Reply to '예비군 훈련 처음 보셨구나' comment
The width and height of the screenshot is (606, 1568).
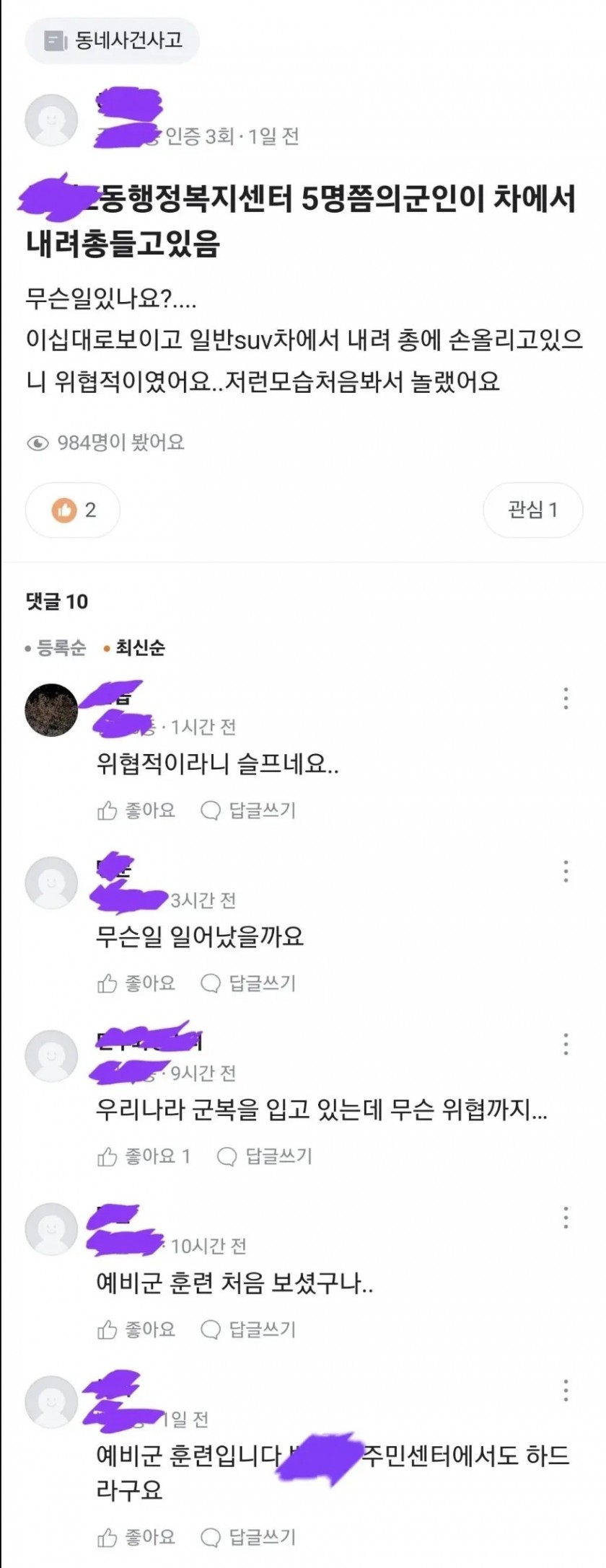[249, 1329]
